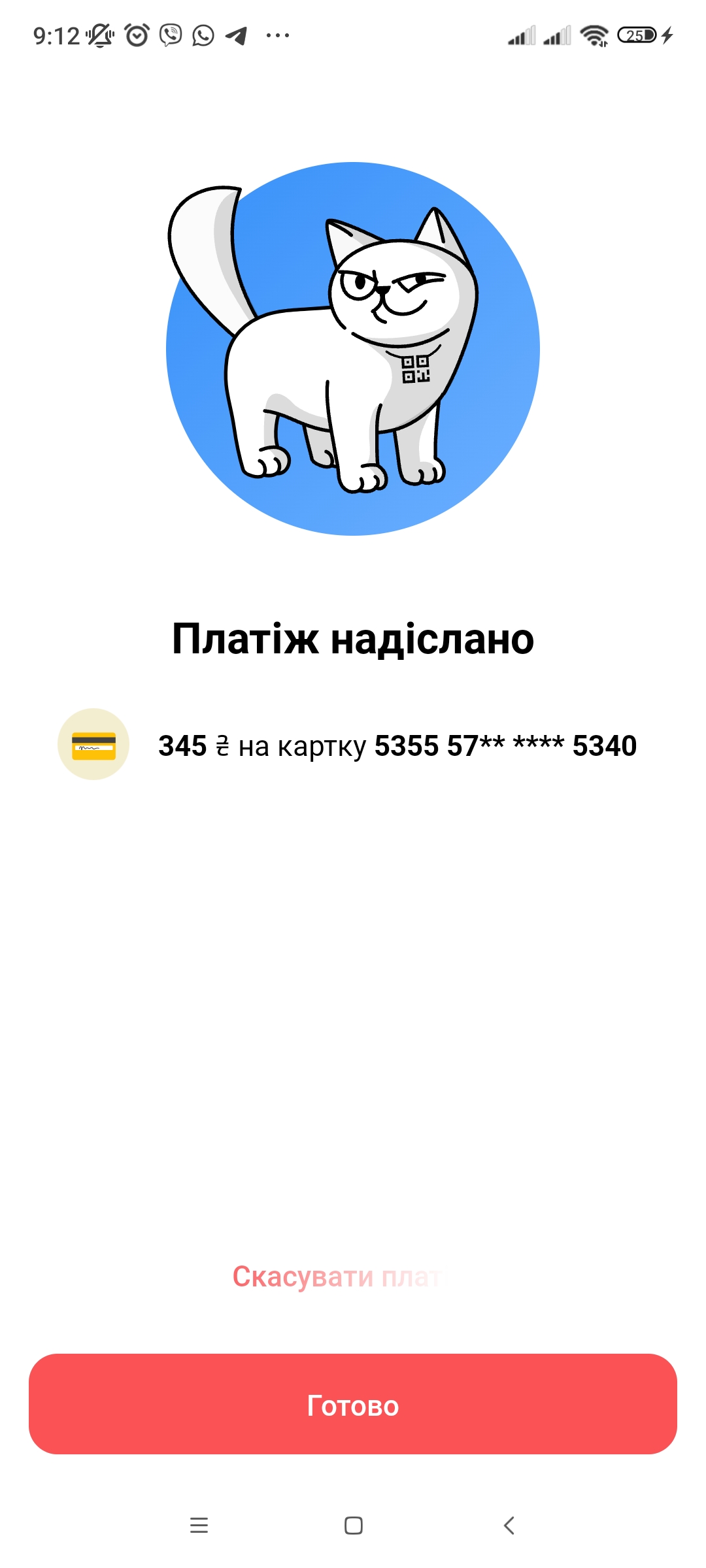Go back using the system back arrow

(x=509, y=1526)
